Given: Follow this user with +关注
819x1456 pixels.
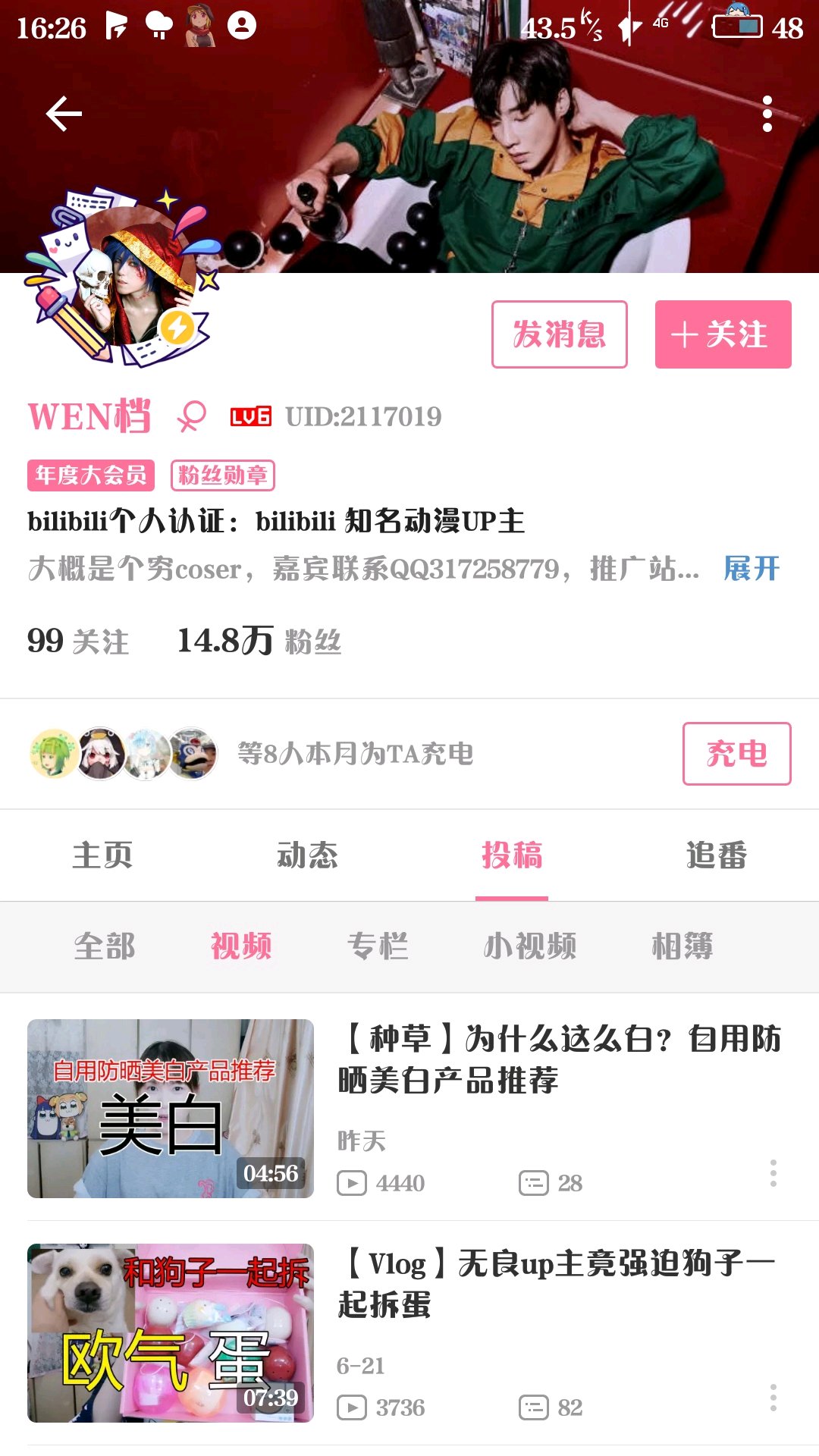Looking at the screenshot, I should click(x=723, y=334).
